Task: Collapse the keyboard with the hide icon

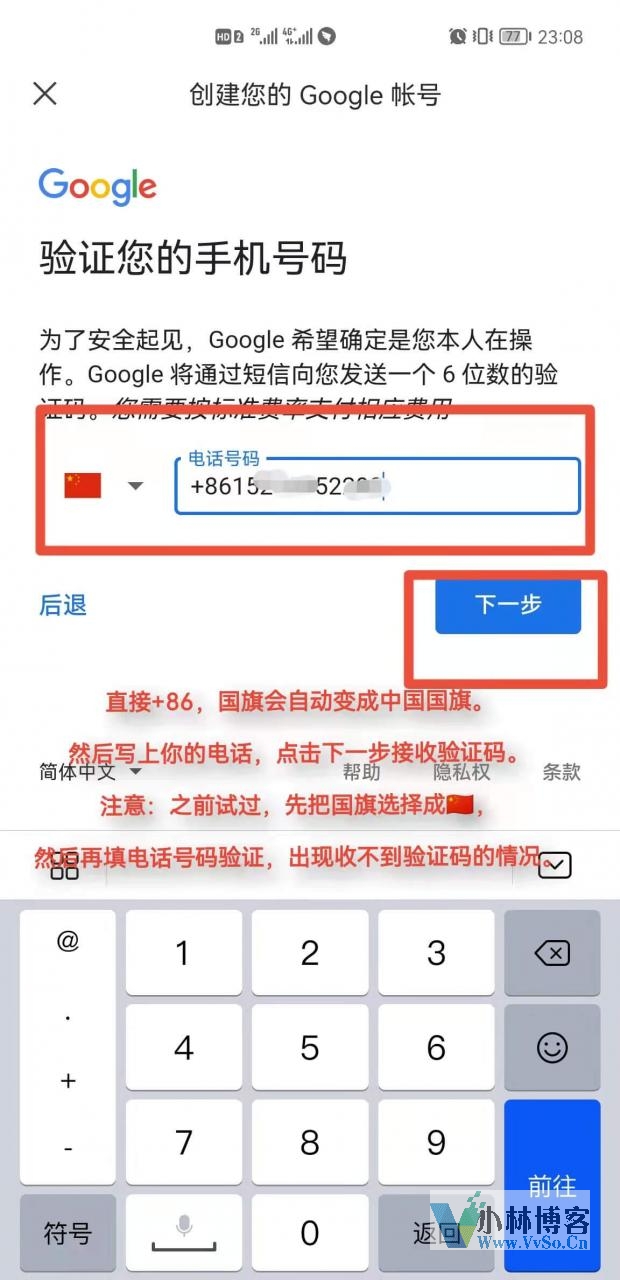Action: click(x=554, y=865)
